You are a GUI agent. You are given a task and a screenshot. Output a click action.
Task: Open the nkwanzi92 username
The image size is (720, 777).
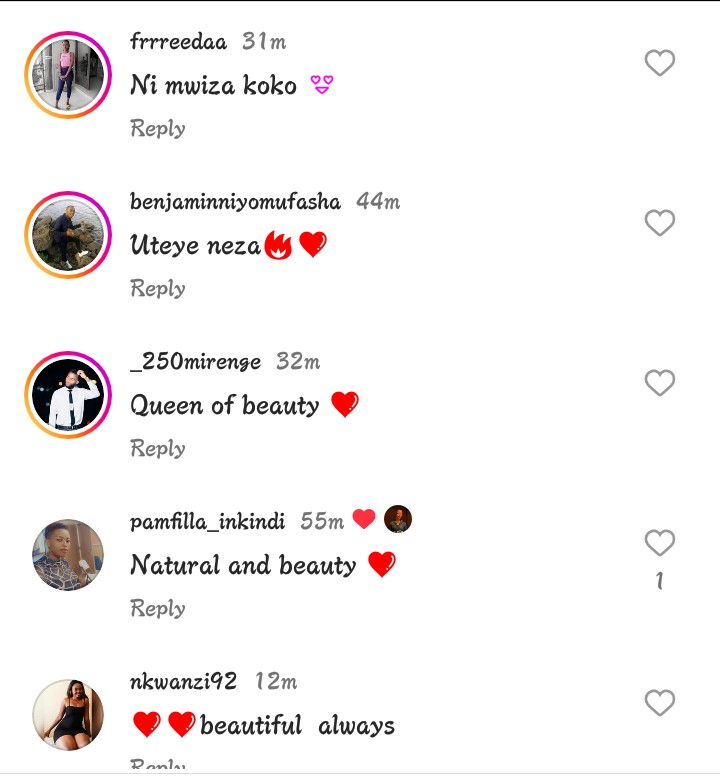point(184,682)
